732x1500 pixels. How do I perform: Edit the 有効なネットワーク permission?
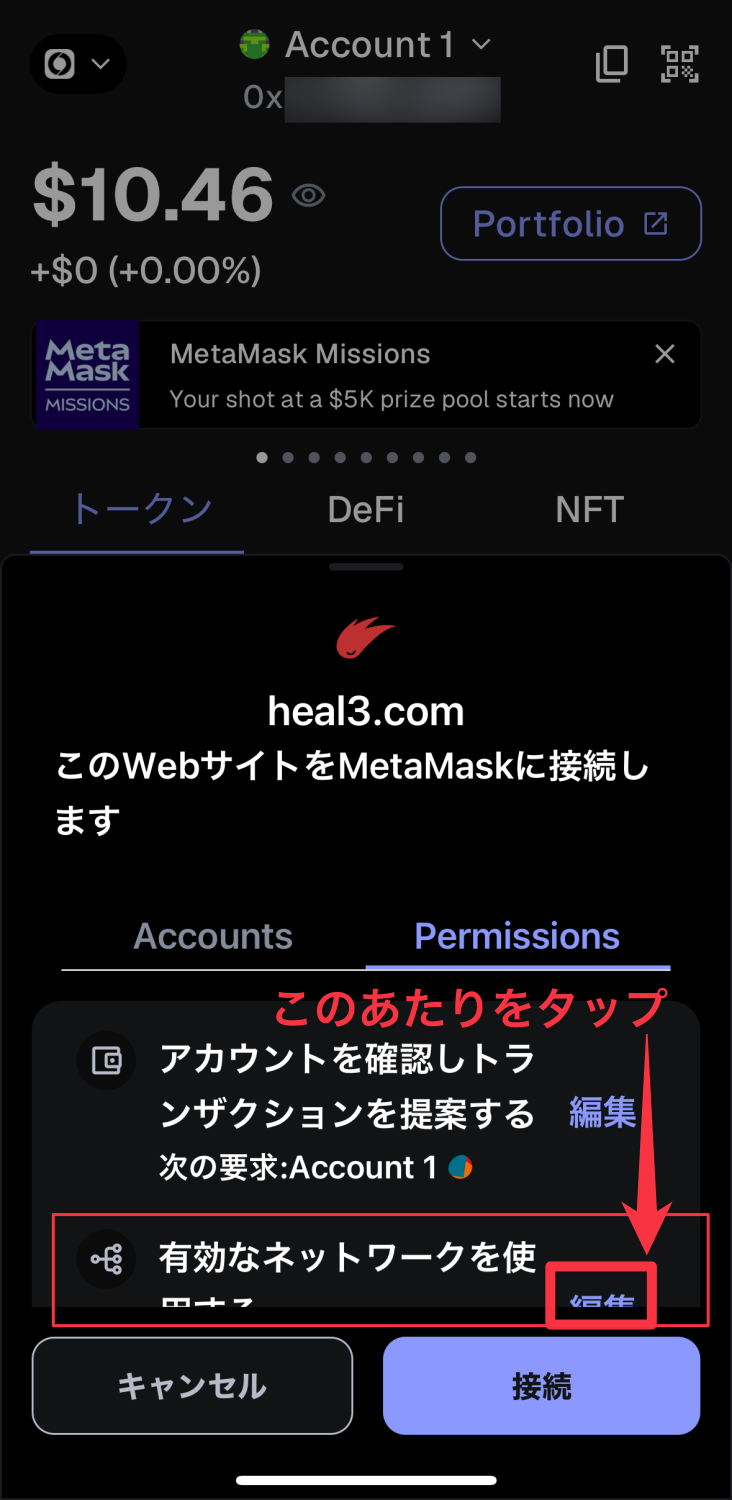(x=601, y=1296)
